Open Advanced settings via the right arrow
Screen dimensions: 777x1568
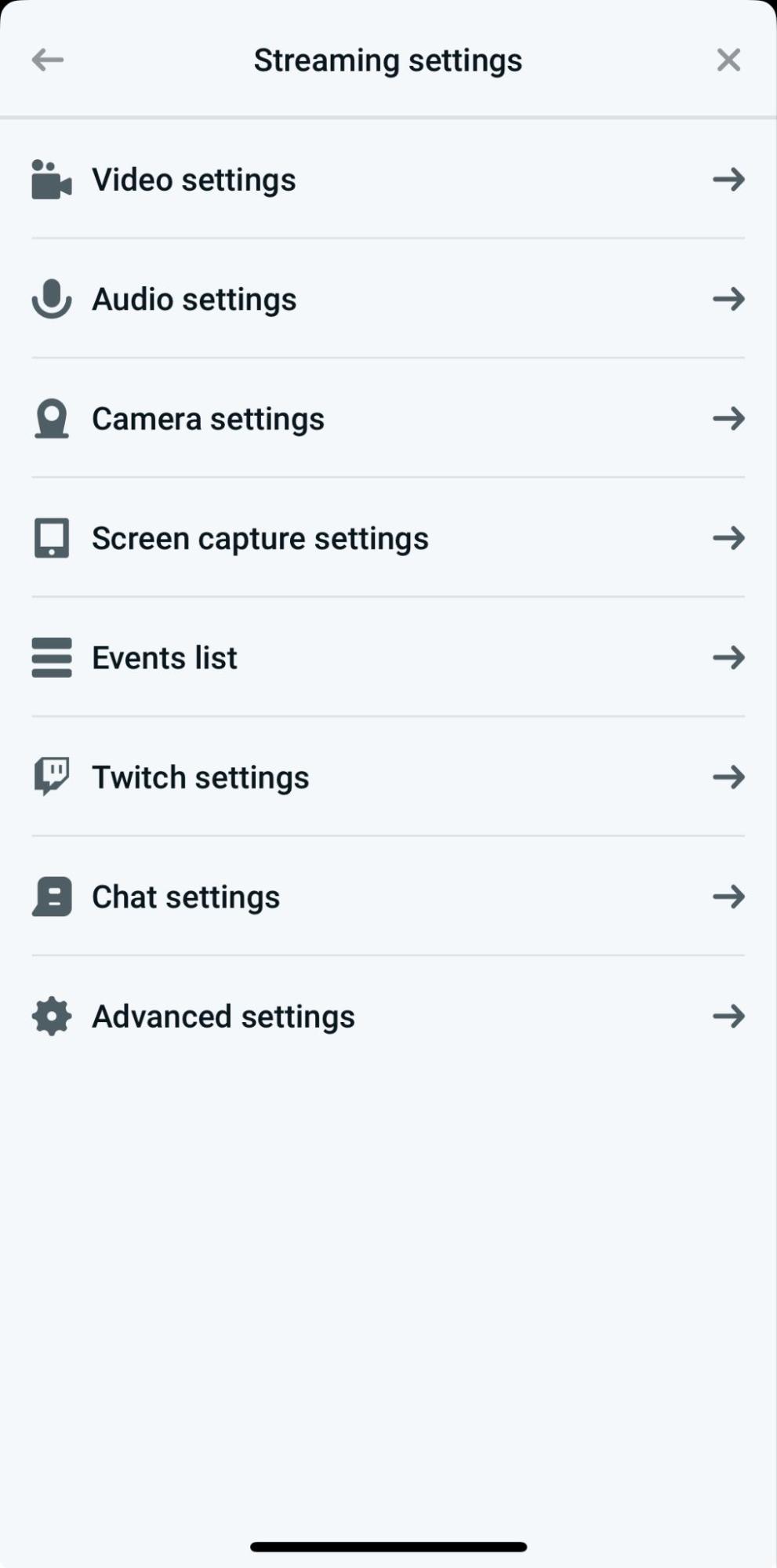728,1016
